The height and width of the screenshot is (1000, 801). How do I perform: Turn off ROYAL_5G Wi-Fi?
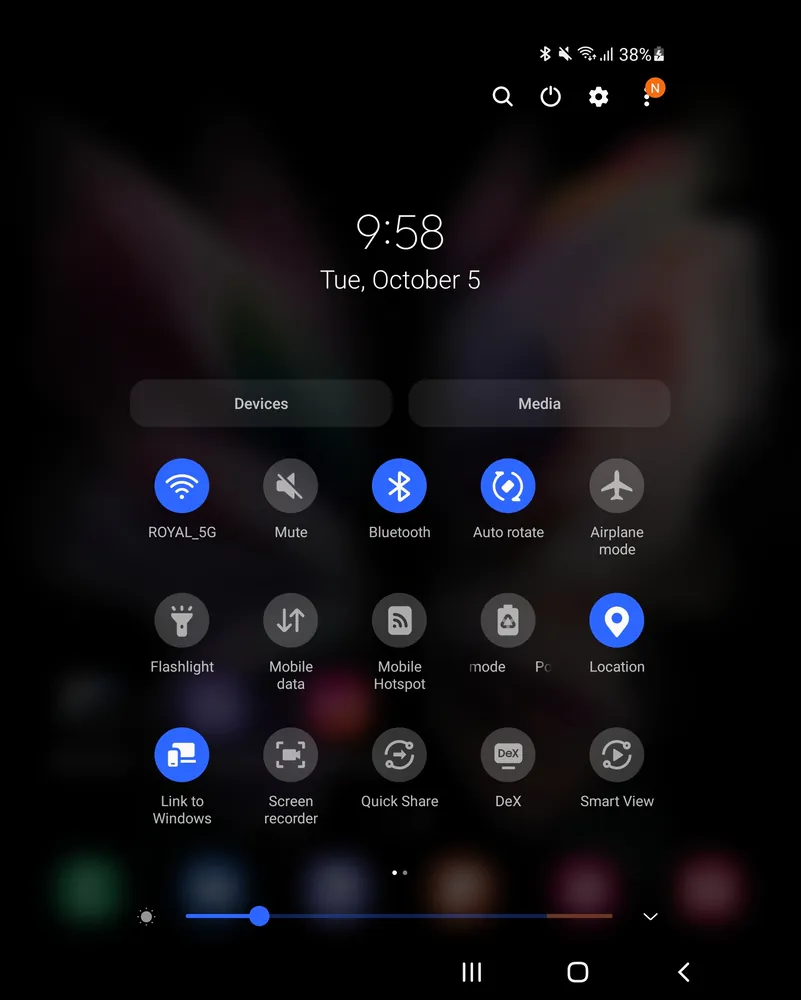pos(182,487)
